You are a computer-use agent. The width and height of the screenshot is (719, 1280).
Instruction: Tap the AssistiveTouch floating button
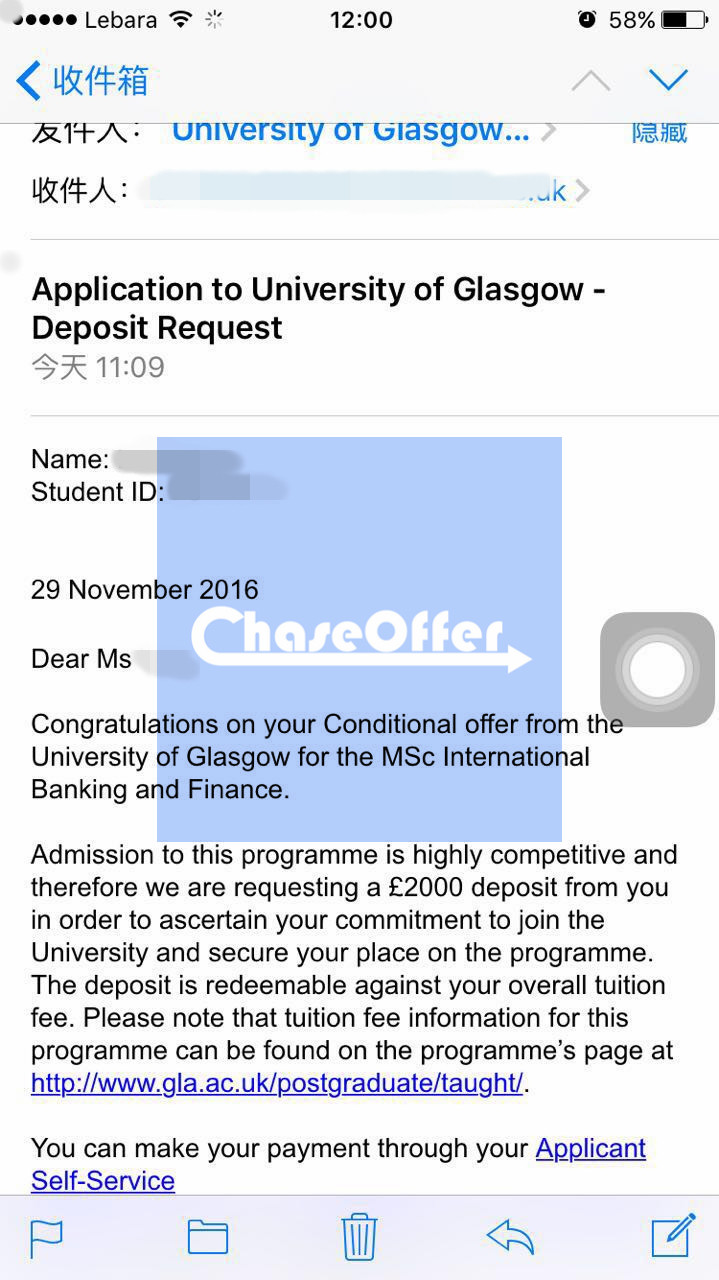[657, 669]
